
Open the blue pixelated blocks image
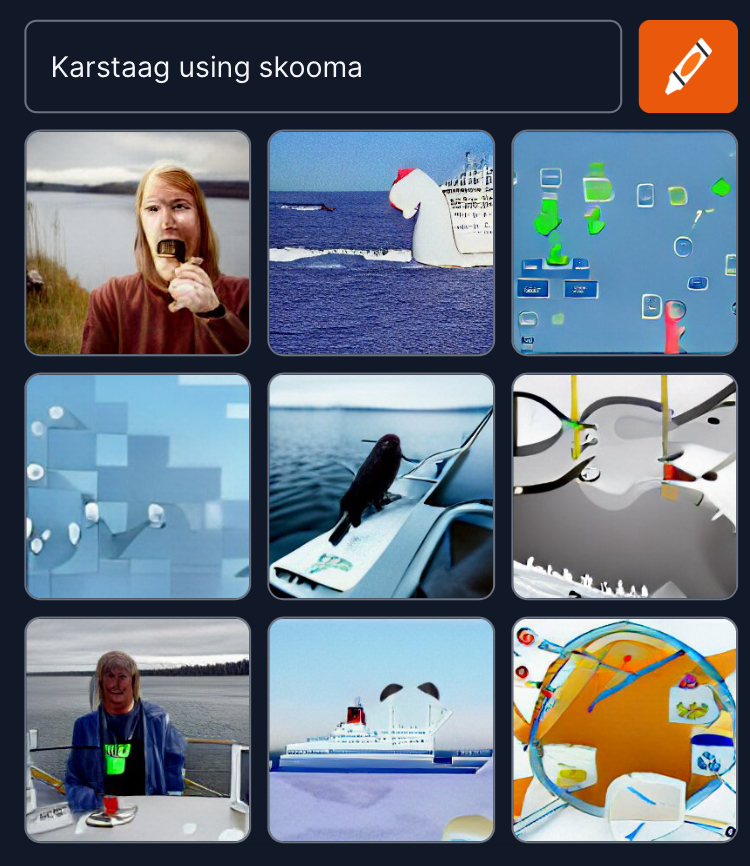(137, 487)
